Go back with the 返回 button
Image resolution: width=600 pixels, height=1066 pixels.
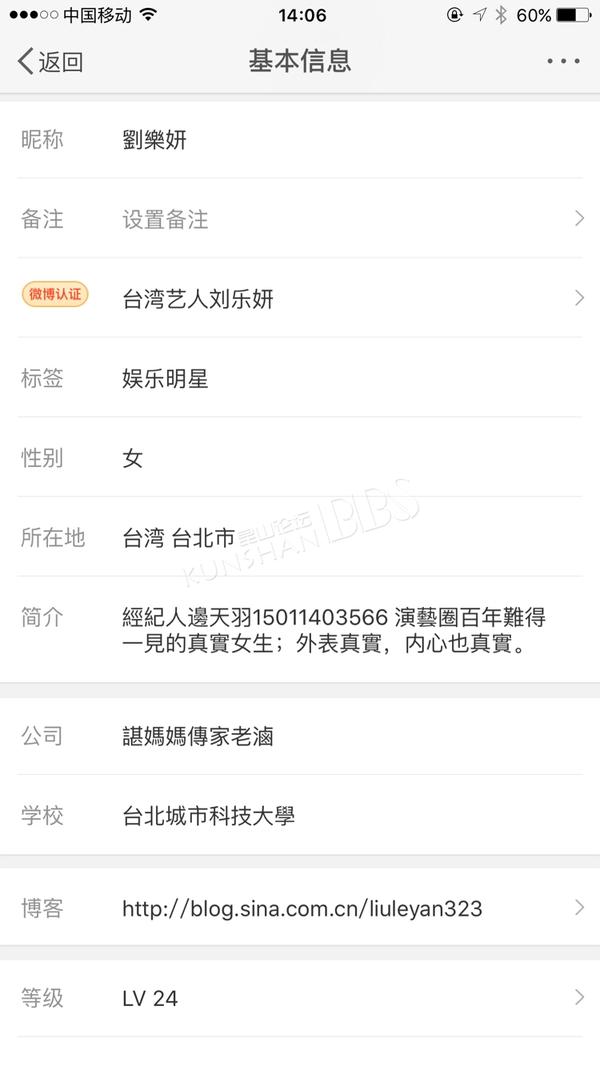(x=50, y=61)
